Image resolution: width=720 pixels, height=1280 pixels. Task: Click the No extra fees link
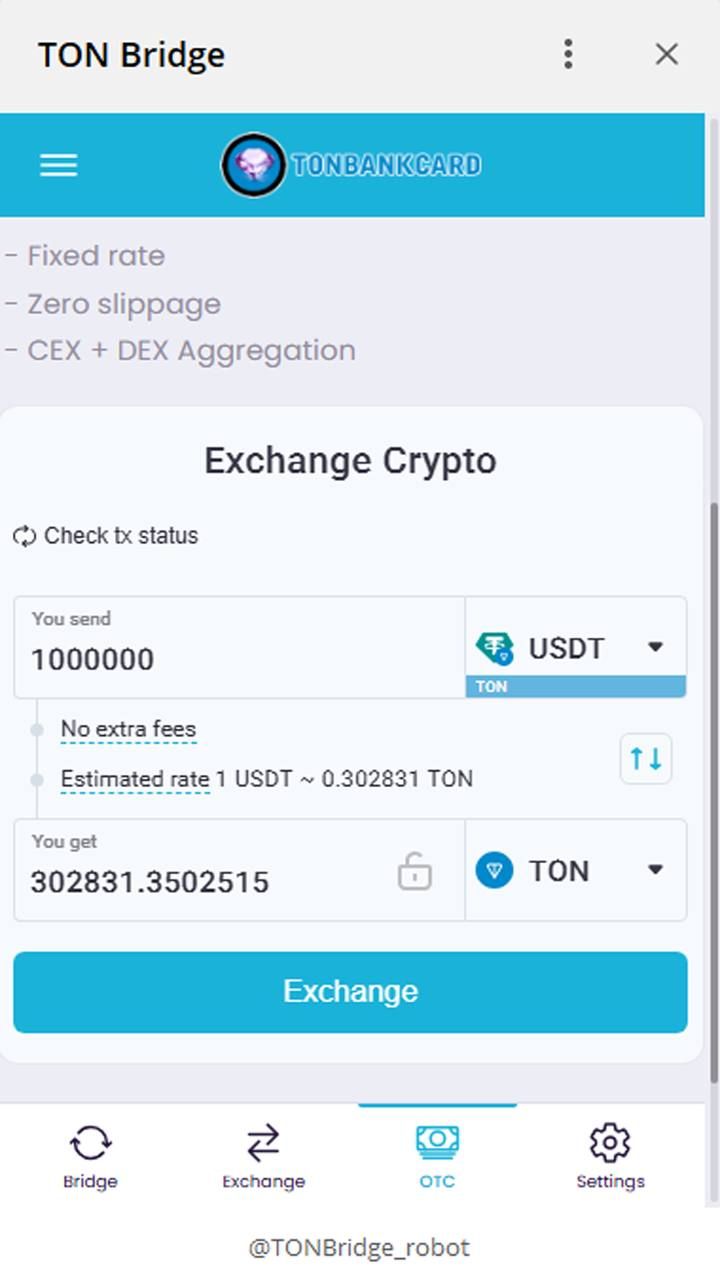128,731
